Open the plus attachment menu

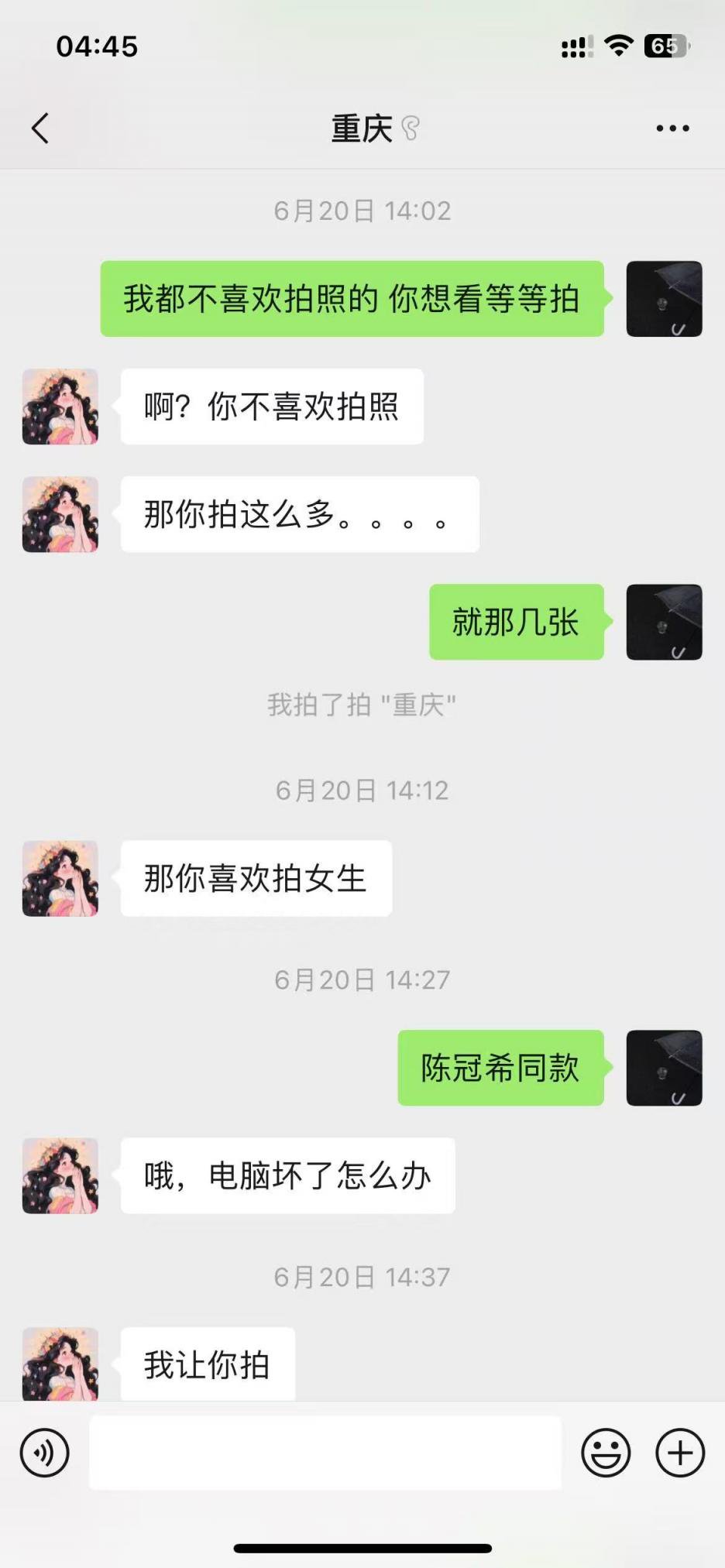tap(680, 1453)
